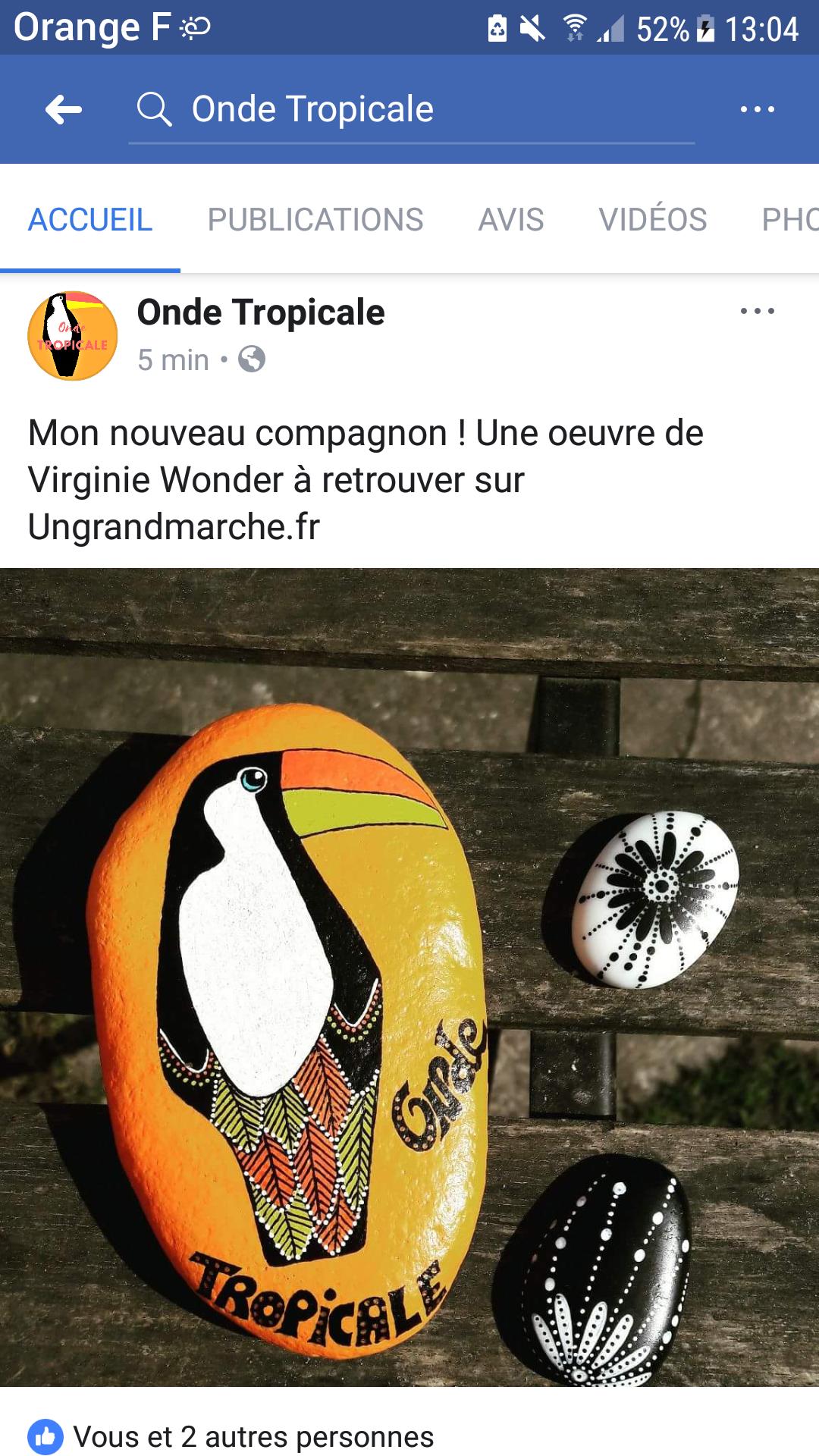Open the Onde Tropicale page name link
Viewport: 819px width, 1456px height.
[261, 312]
